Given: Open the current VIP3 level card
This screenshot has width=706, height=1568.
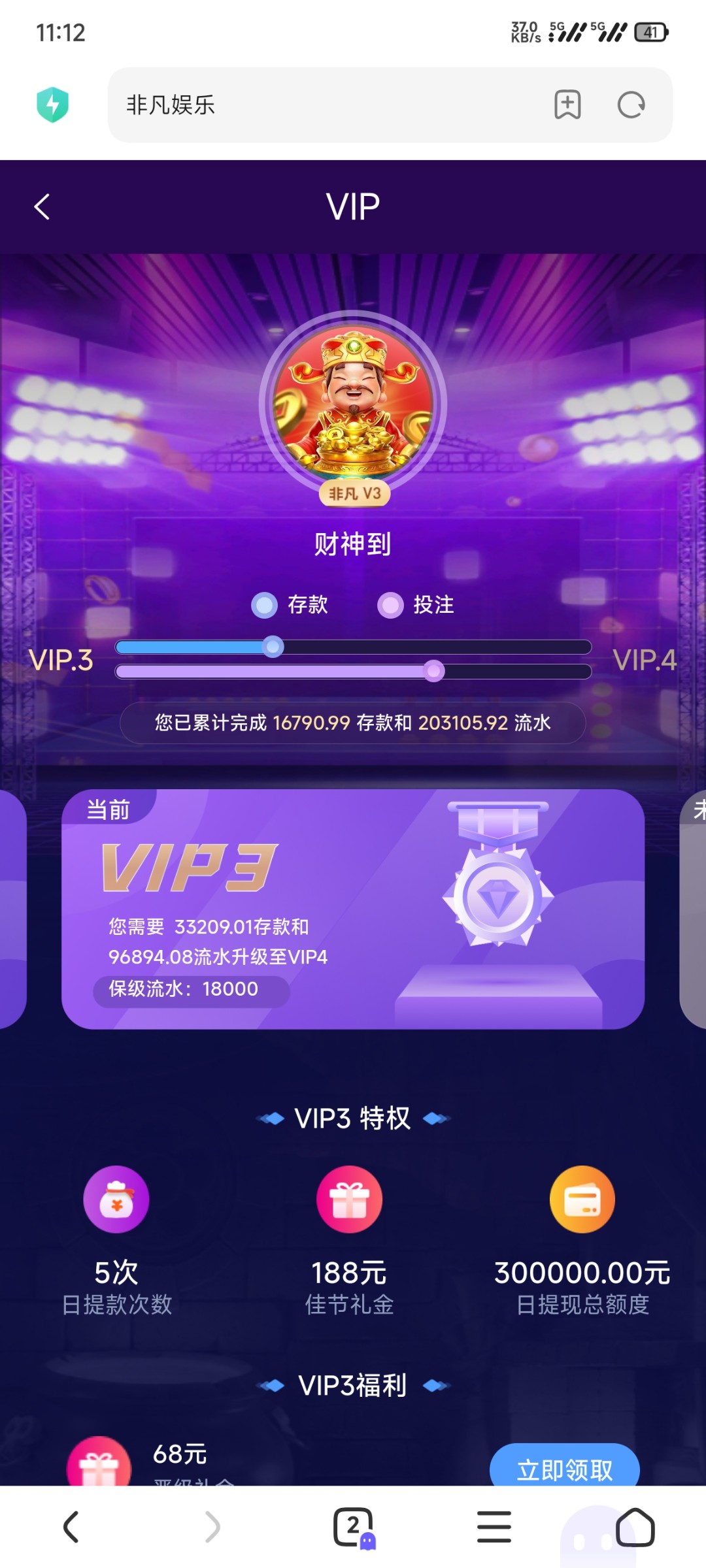Looking at the screenshot, I should pyautogui.click(x=353, y=908).
